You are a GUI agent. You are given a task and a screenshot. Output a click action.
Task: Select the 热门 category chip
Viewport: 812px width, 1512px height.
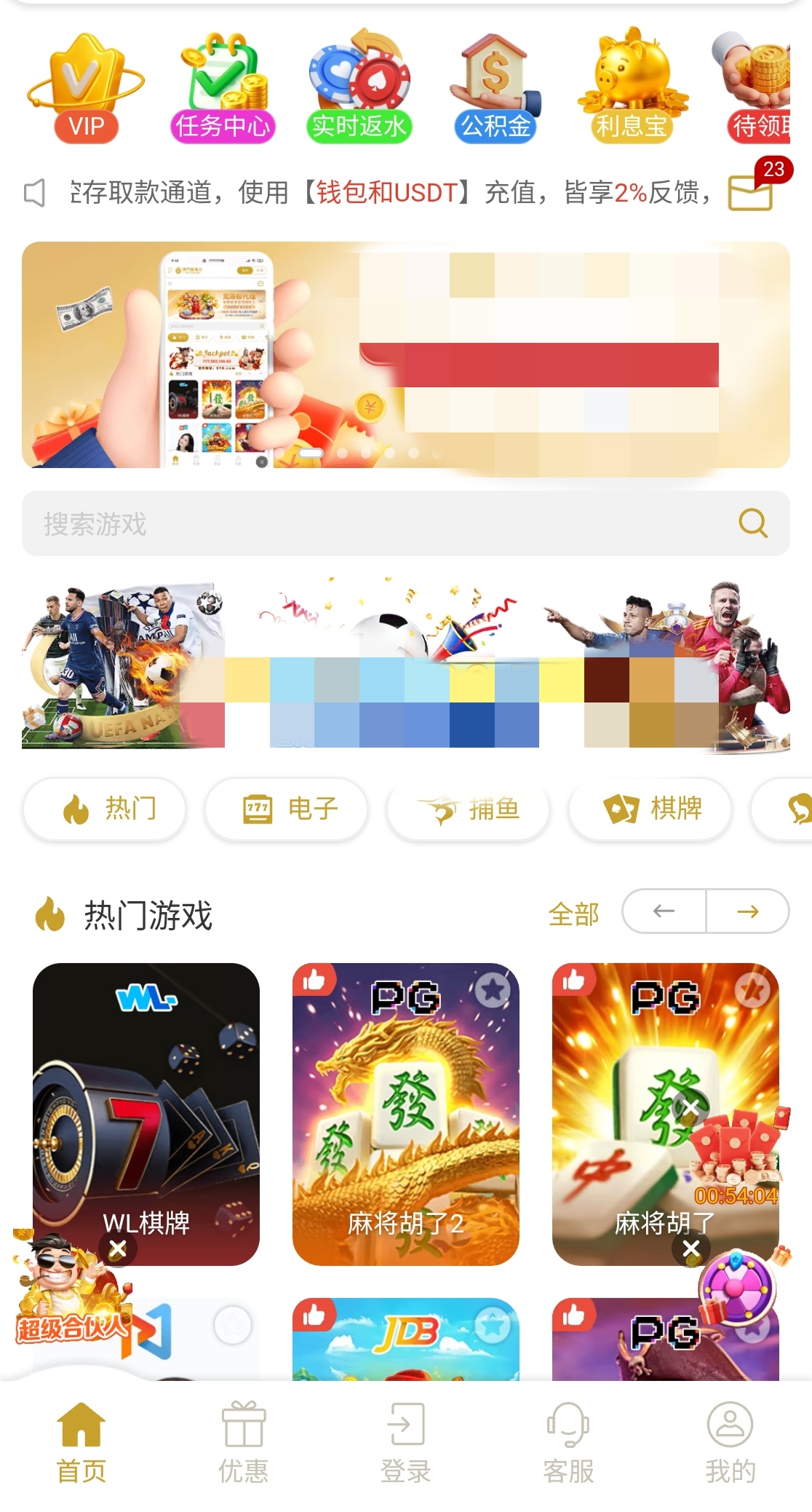pyautogui.click(x=105, y=809)
